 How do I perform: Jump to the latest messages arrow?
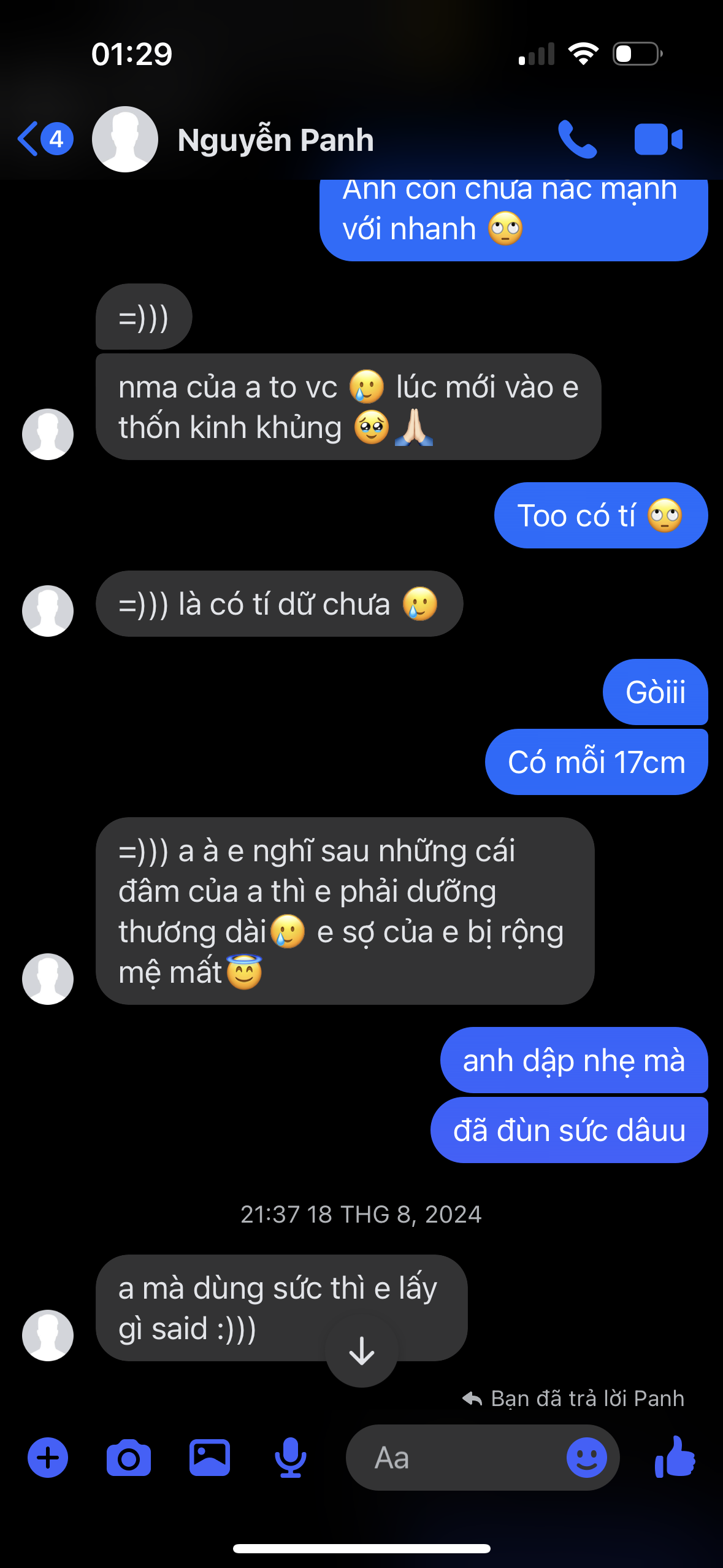coord(362,1351)
